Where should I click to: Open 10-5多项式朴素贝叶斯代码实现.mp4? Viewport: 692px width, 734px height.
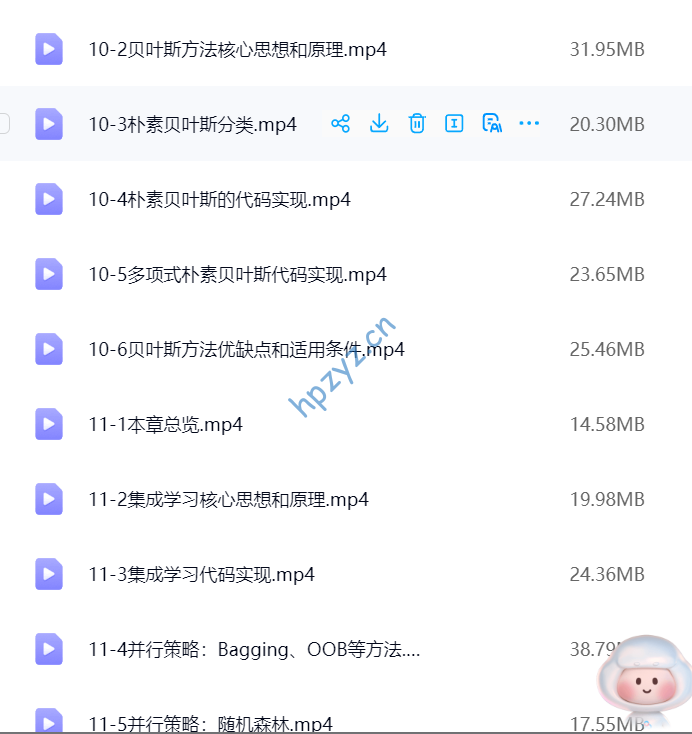(237, 274)
